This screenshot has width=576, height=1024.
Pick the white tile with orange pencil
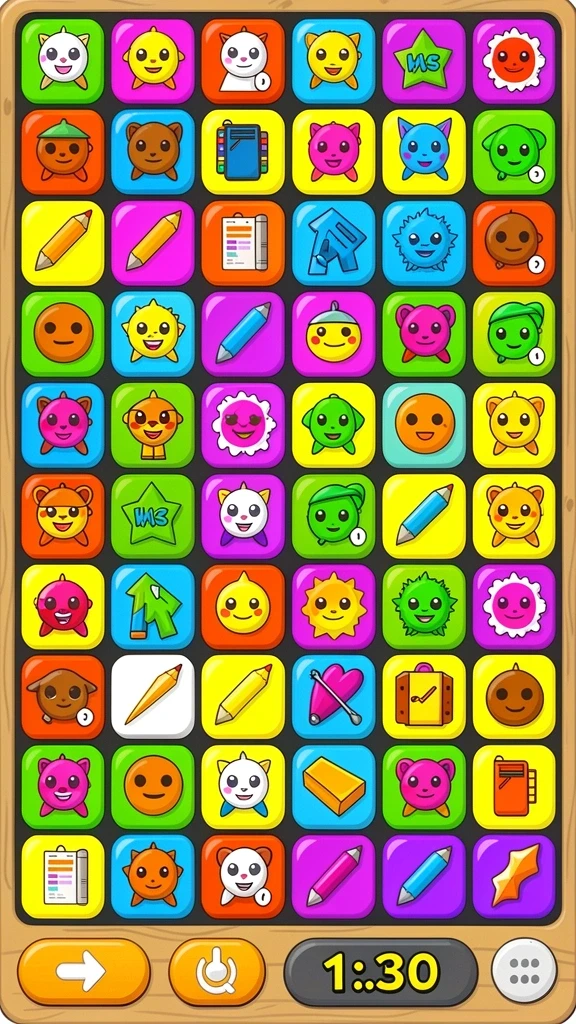(x=153, y=697)
